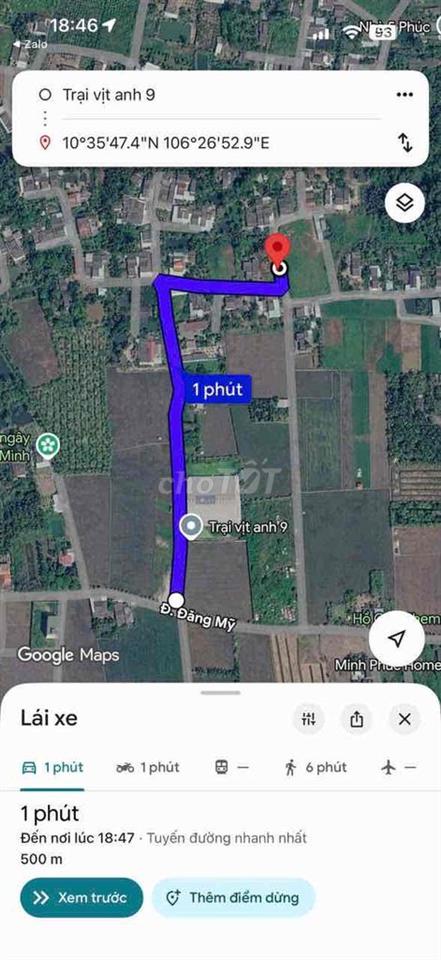This screenshot has height=960, width=441.
Task: Switch to the motorbike travel mode
Action: pos(148,767)
